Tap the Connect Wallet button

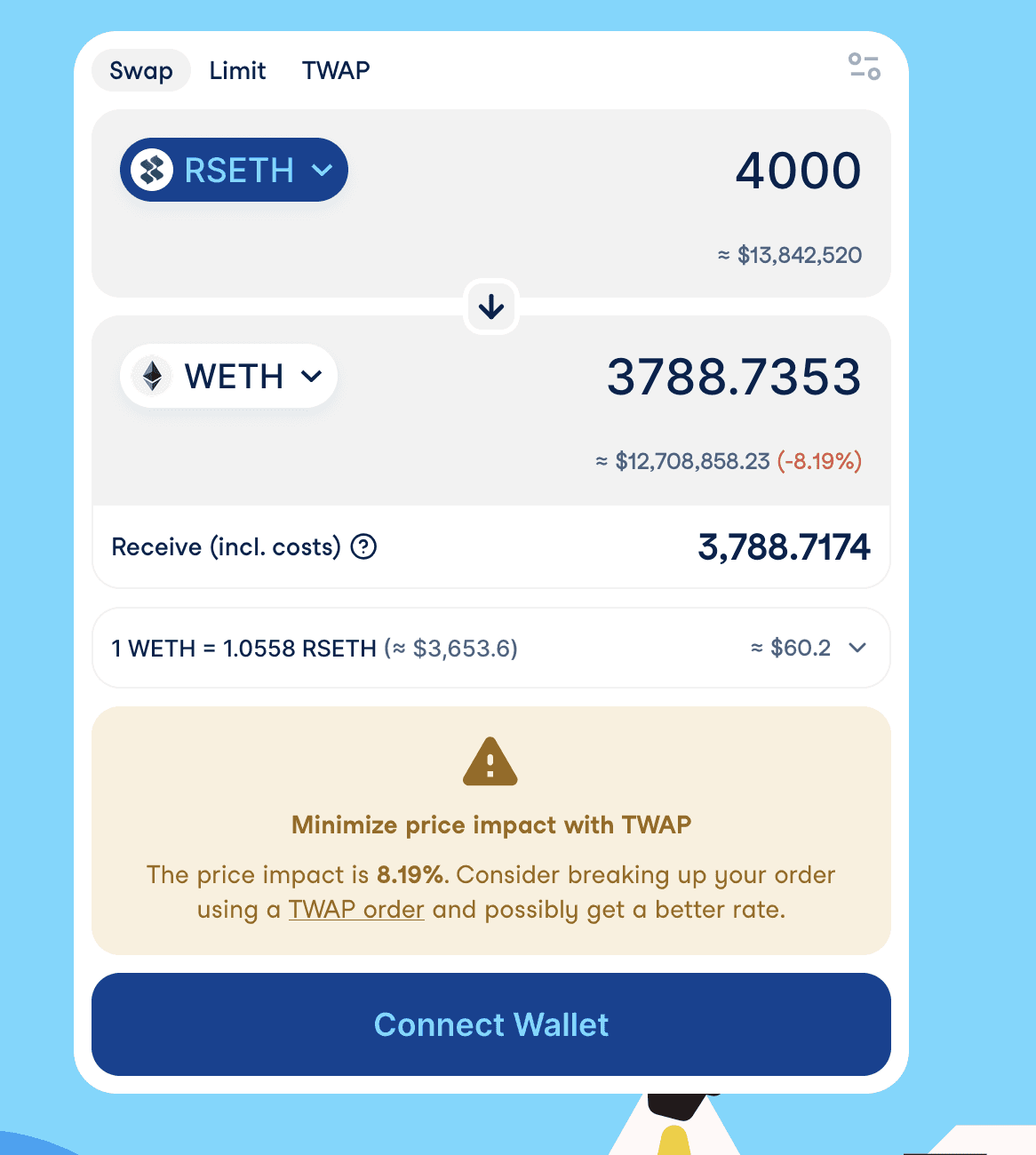(x=491, y=1024)
